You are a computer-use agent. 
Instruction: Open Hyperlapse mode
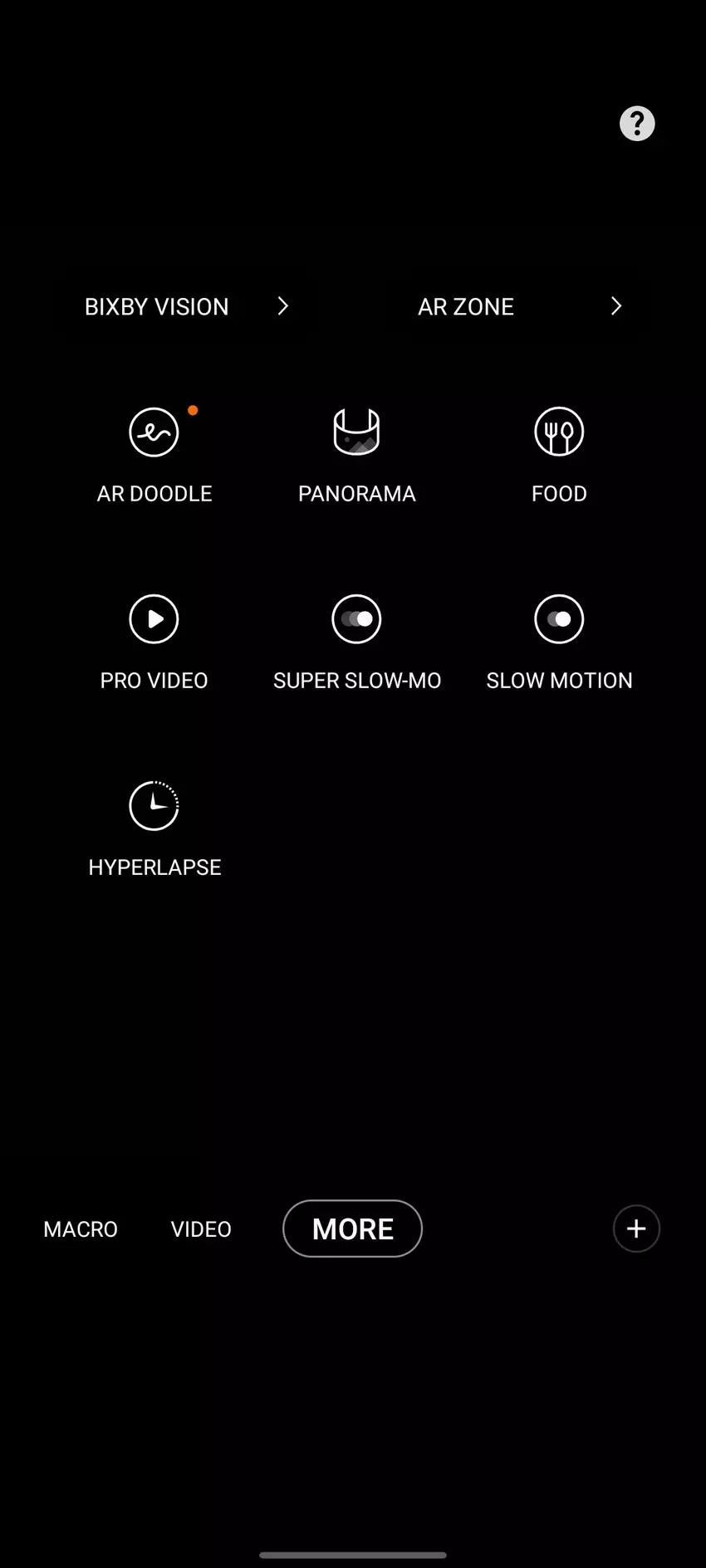point(154,828)
